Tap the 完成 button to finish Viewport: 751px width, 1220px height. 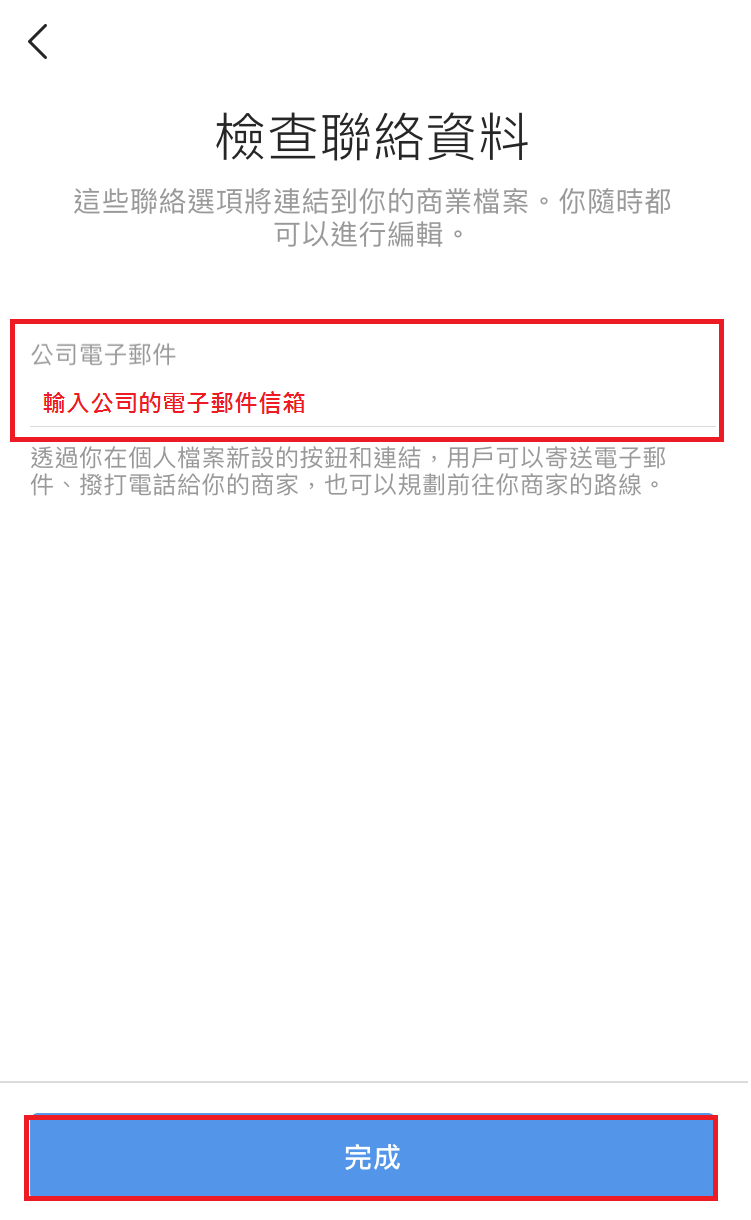[372, 1157]
